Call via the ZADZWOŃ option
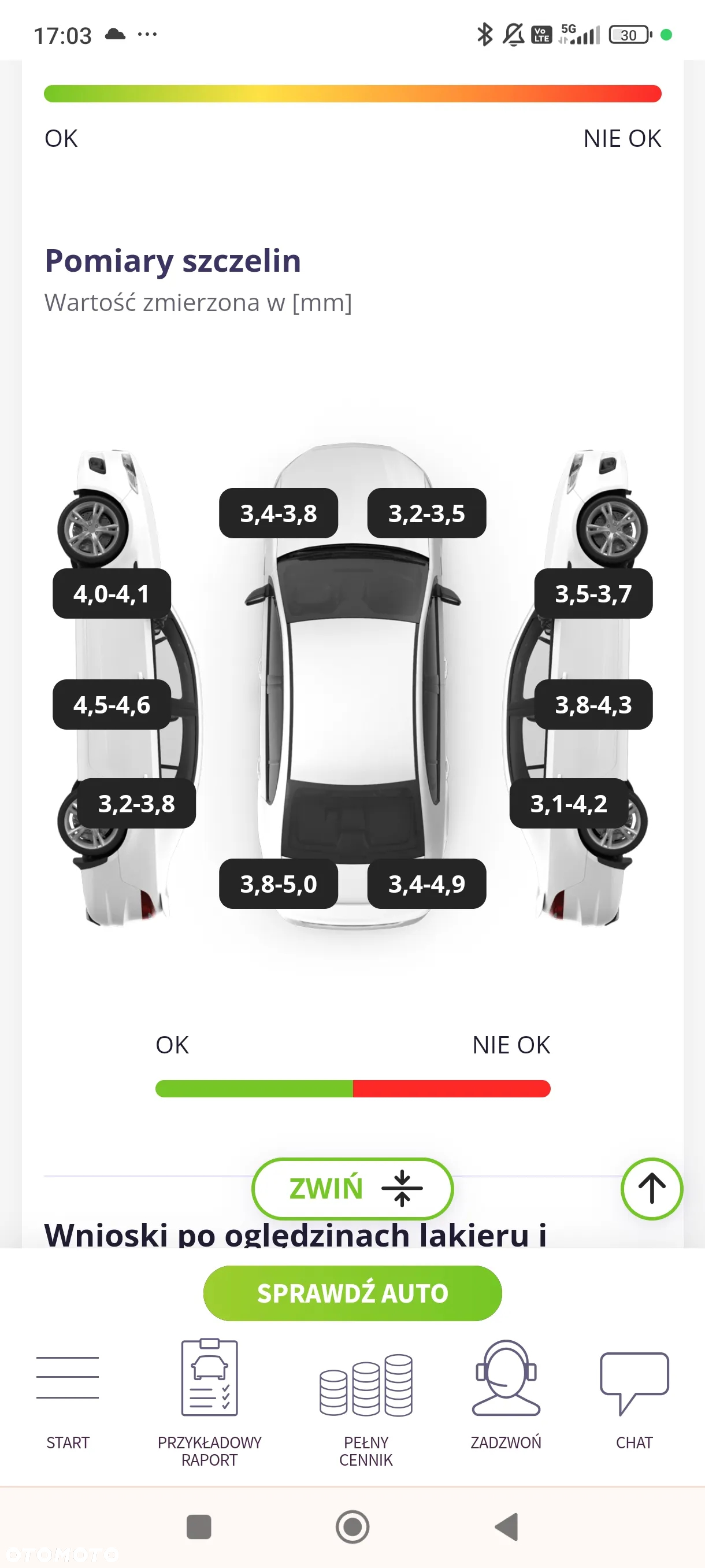Screen dimensions: 705x1568 point(506,1396)
